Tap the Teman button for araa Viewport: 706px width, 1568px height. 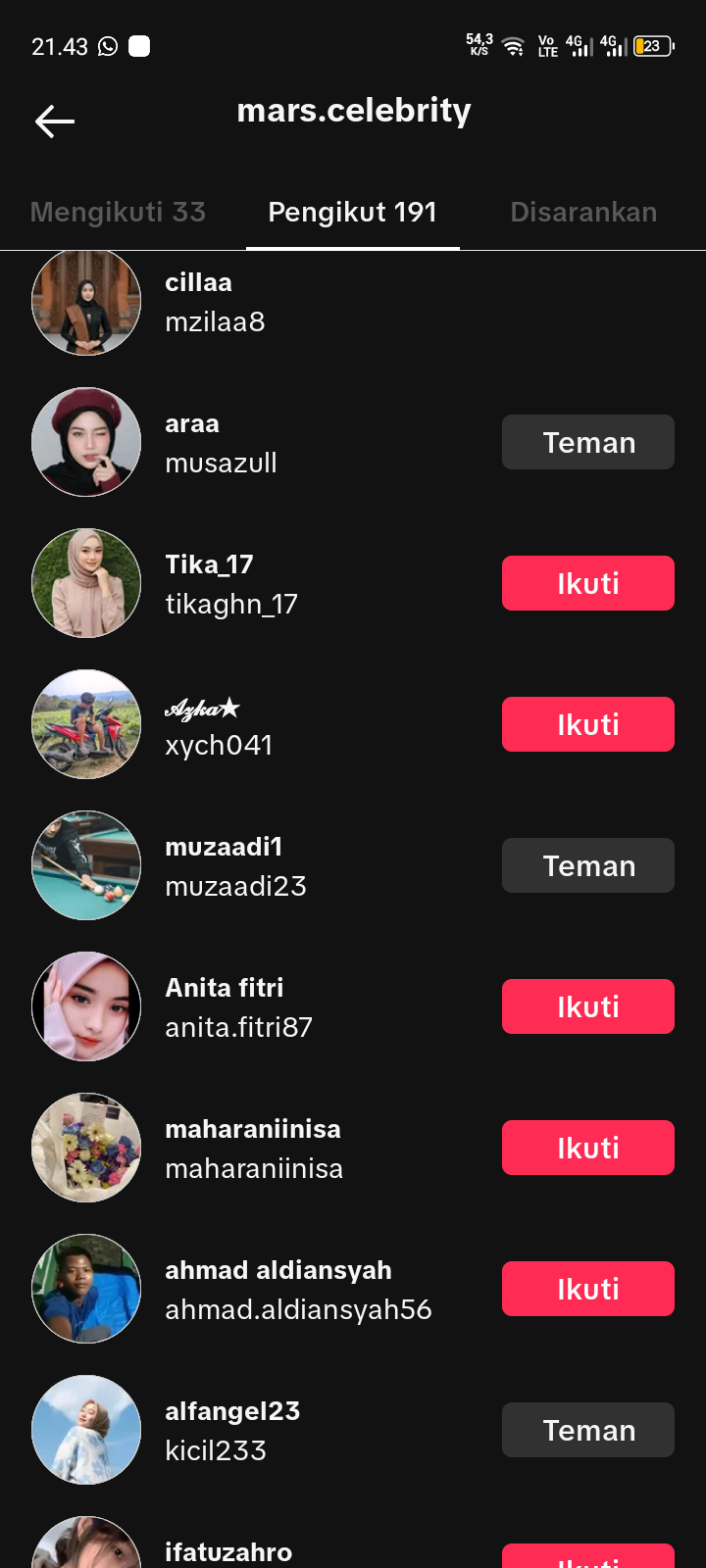tap(587, 442)
